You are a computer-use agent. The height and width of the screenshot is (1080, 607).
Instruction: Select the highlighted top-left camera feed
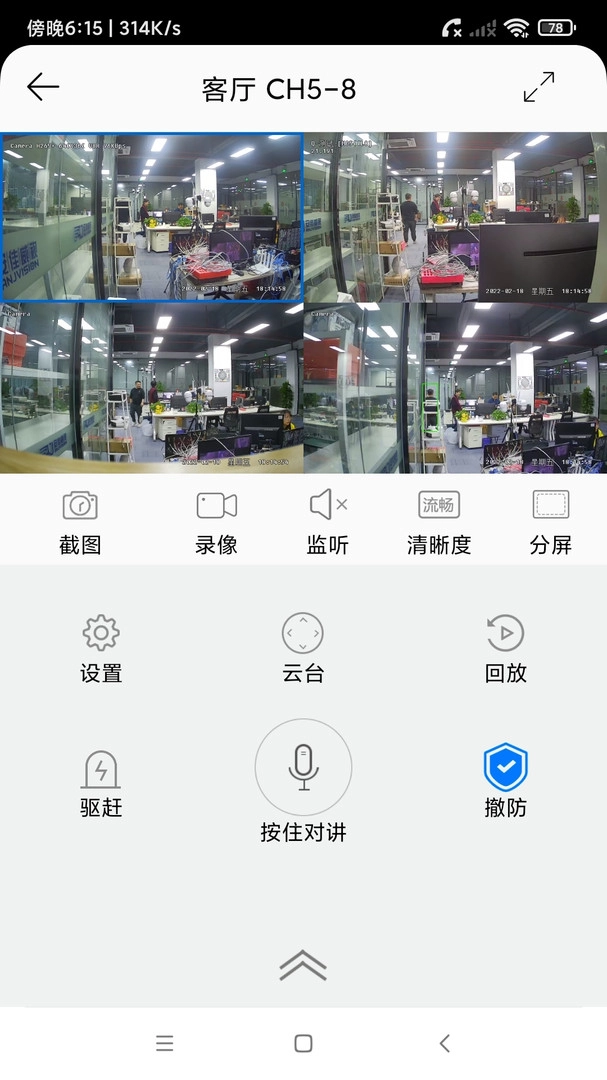152,217
